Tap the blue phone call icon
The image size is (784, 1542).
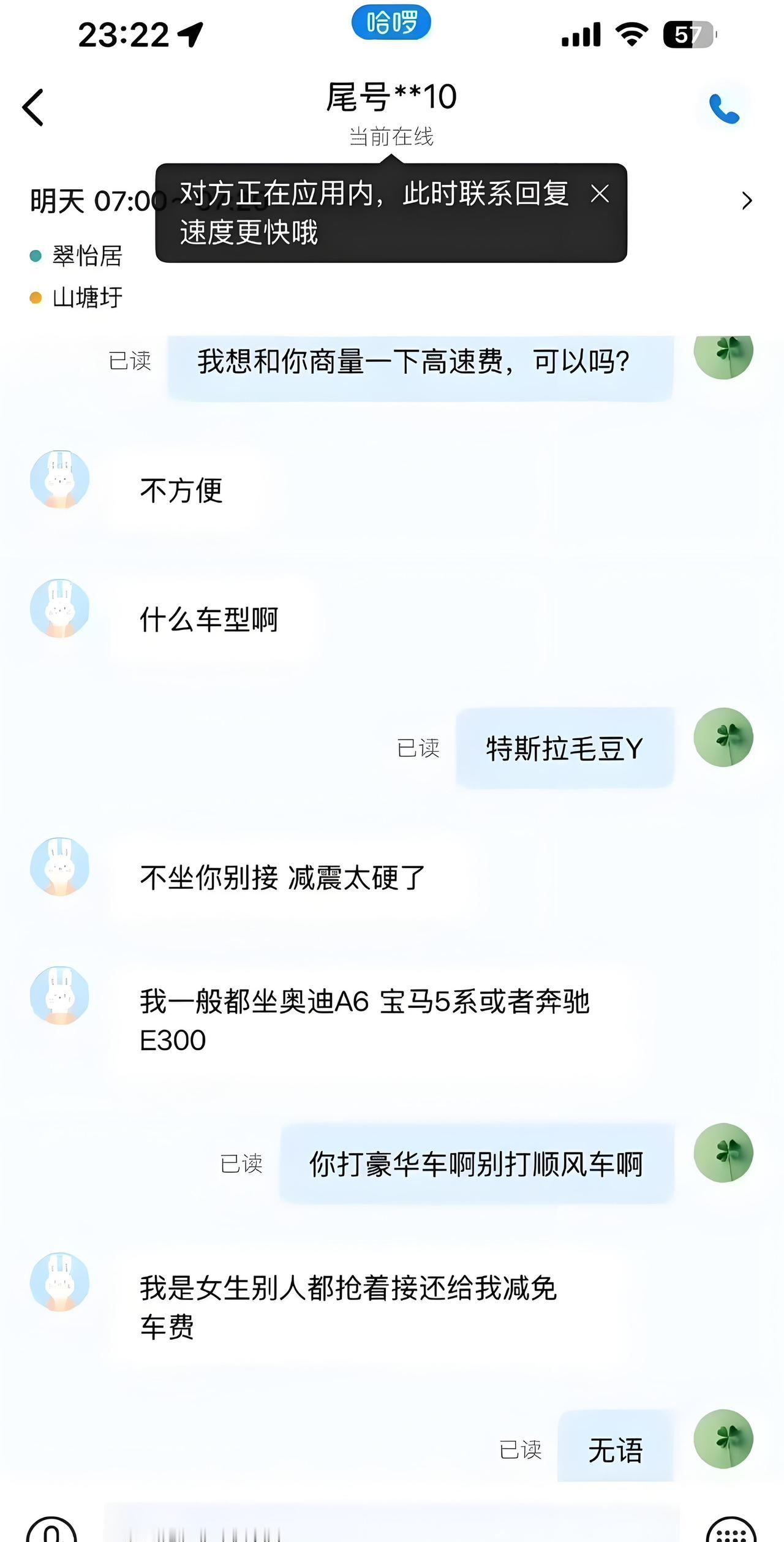click(725, 108)
